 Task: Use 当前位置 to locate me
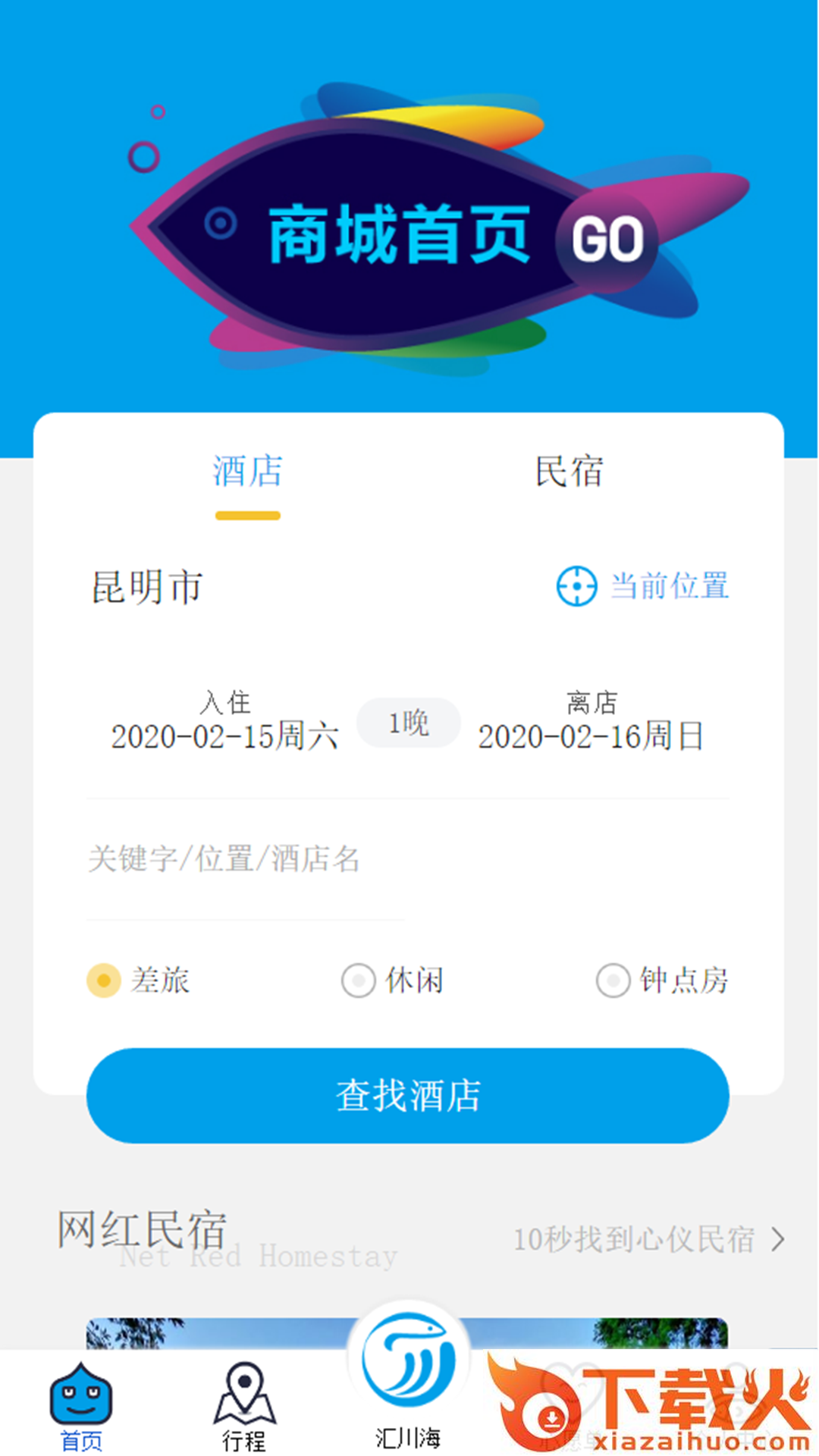(x=642, y=586)
